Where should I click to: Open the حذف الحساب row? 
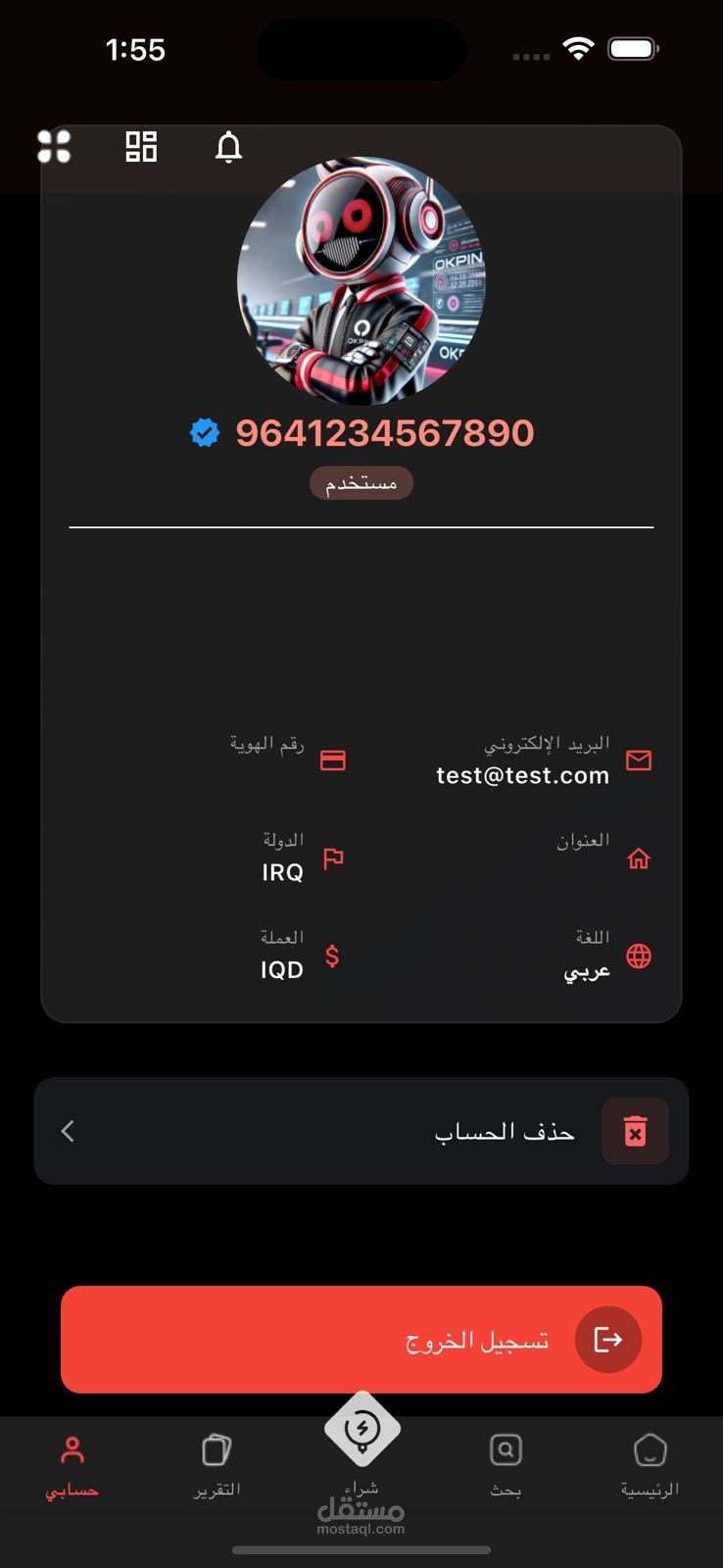pyautogui.click(x=361, y=1131)
